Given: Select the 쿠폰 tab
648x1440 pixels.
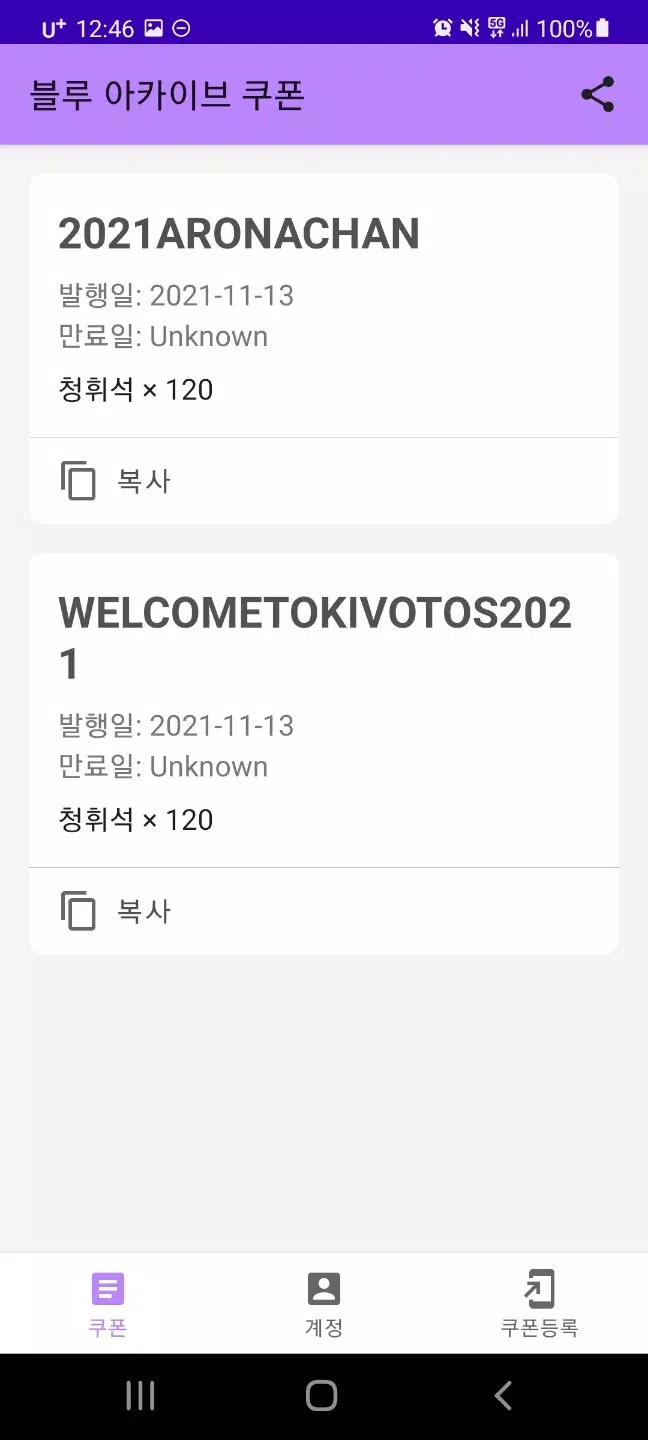Looking at the screenshot, I should click(x=108, y=1304).
